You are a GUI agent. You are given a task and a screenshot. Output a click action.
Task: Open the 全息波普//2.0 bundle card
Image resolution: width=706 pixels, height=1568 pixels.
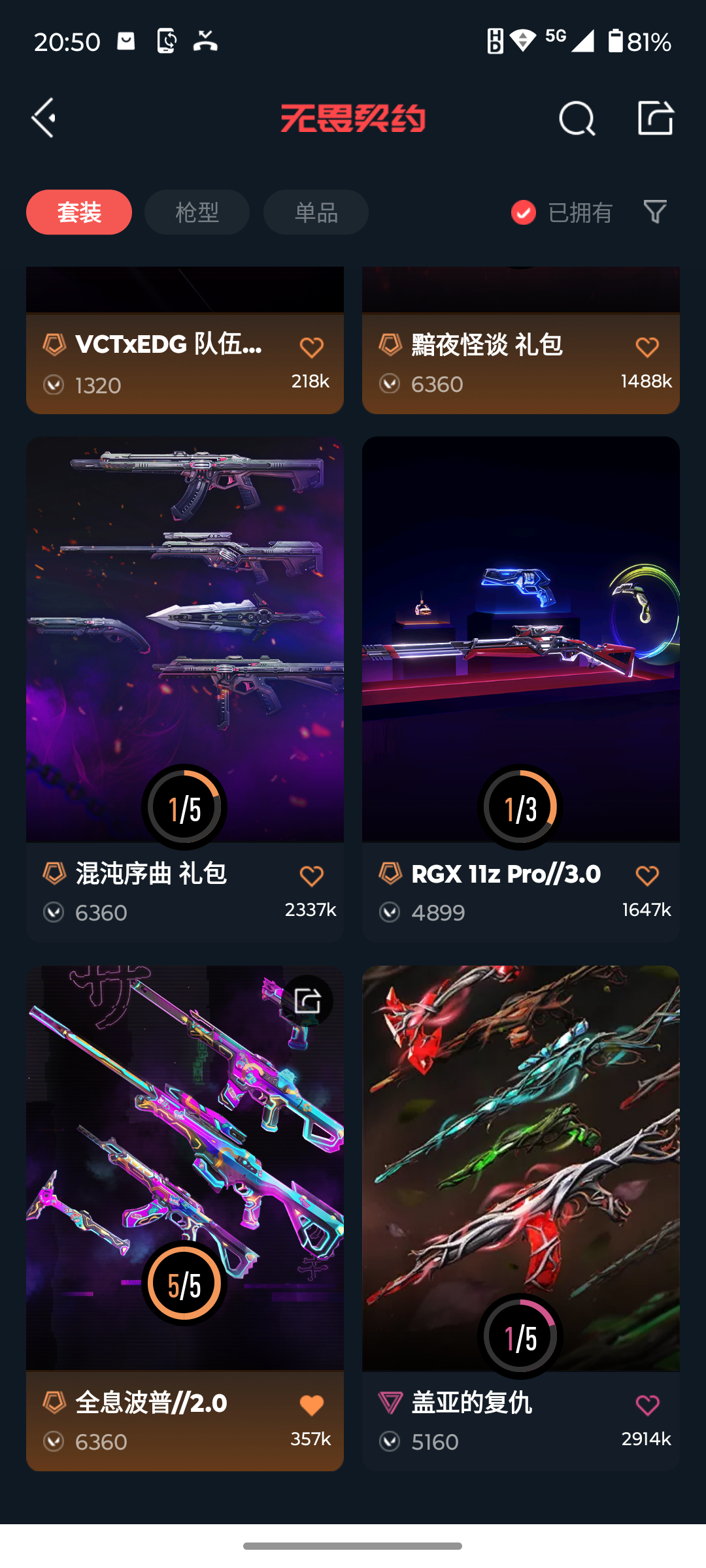(185, 1218)
